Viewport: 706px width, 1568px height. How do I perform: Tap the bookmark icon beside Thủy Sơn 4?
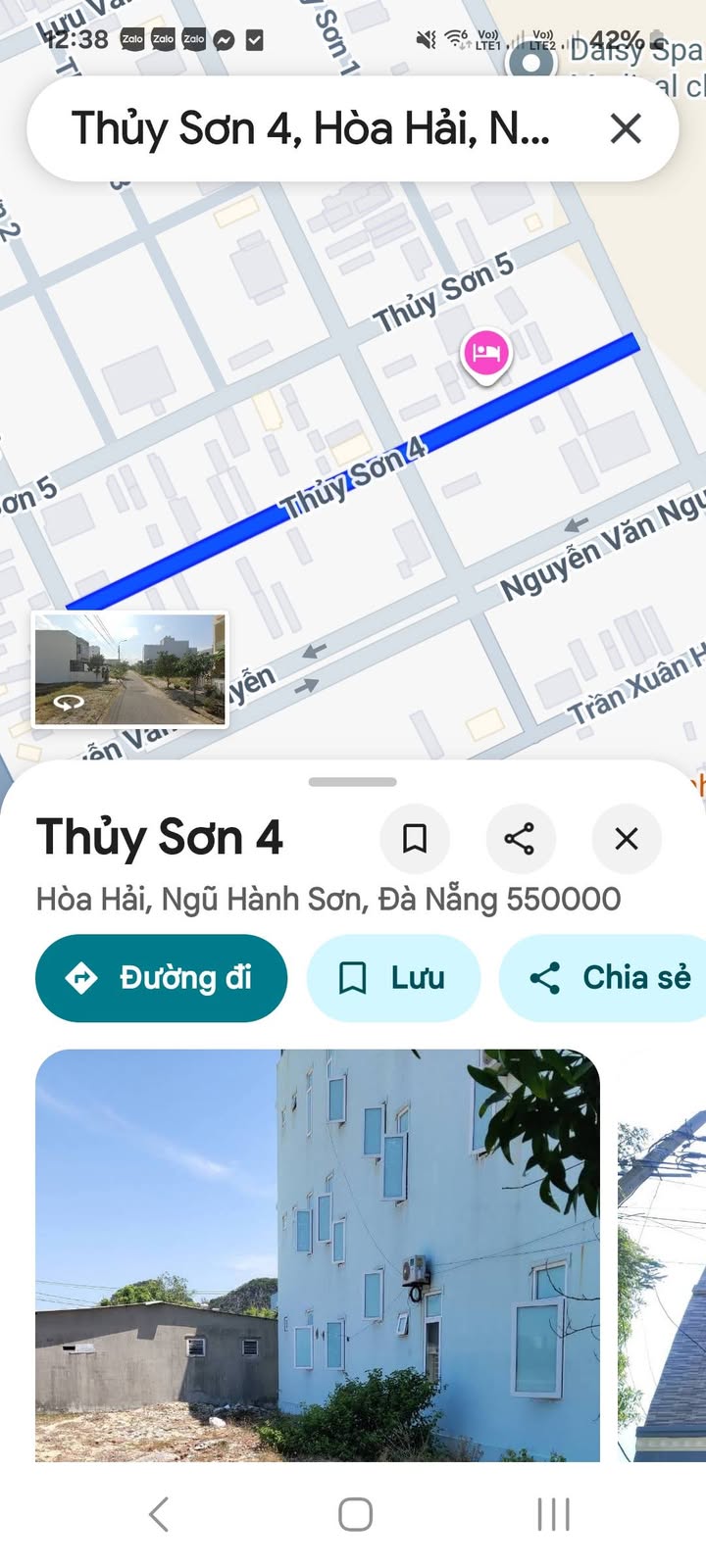click(415, 839)
